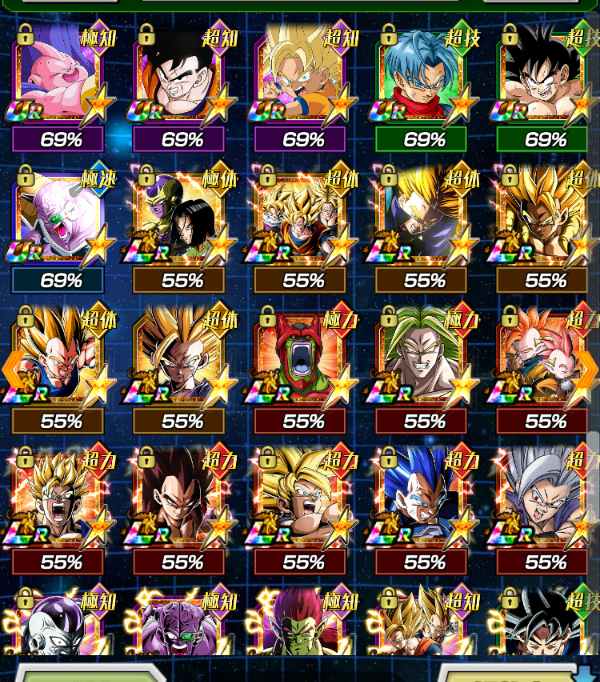Viewport: 600px width, 682px height.
Task: Go to the previous page with left arrow
Action: click(x=12, y=370)
